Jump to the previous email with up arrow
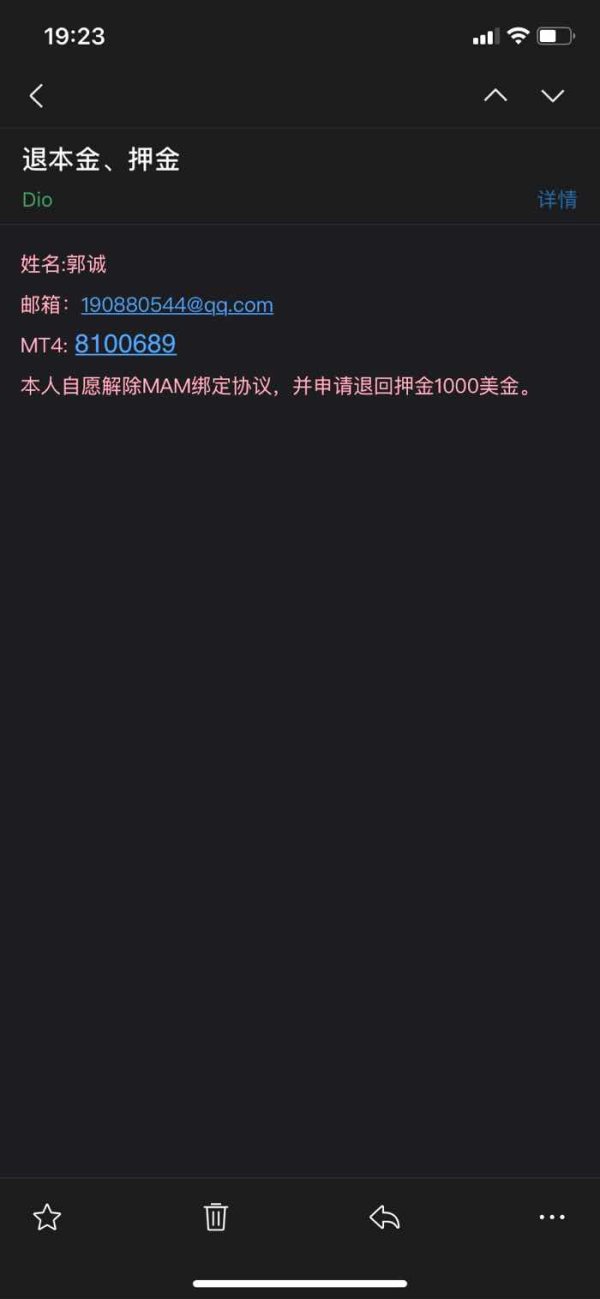Image resolution: width=600 pixels, height=1299 pixels. [495, 96]
